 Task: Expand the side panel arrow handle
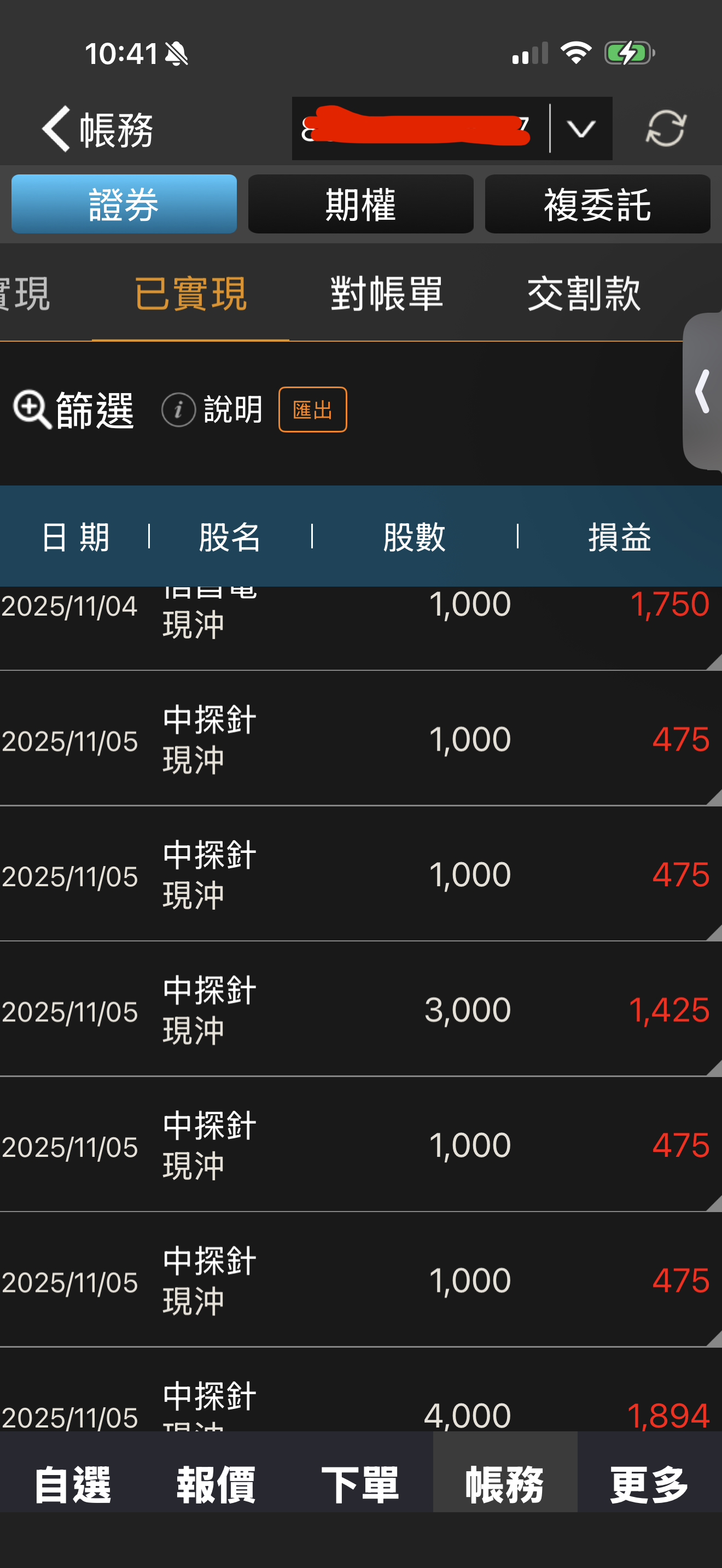pyautogui.click(x=703, y=391)
